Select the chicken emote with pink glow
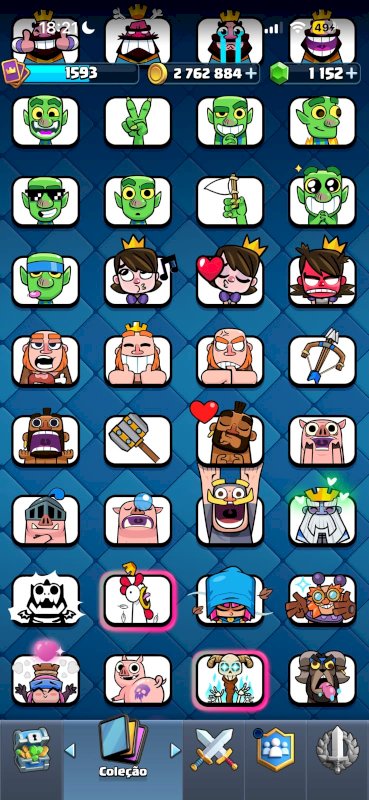 point(138,599)
